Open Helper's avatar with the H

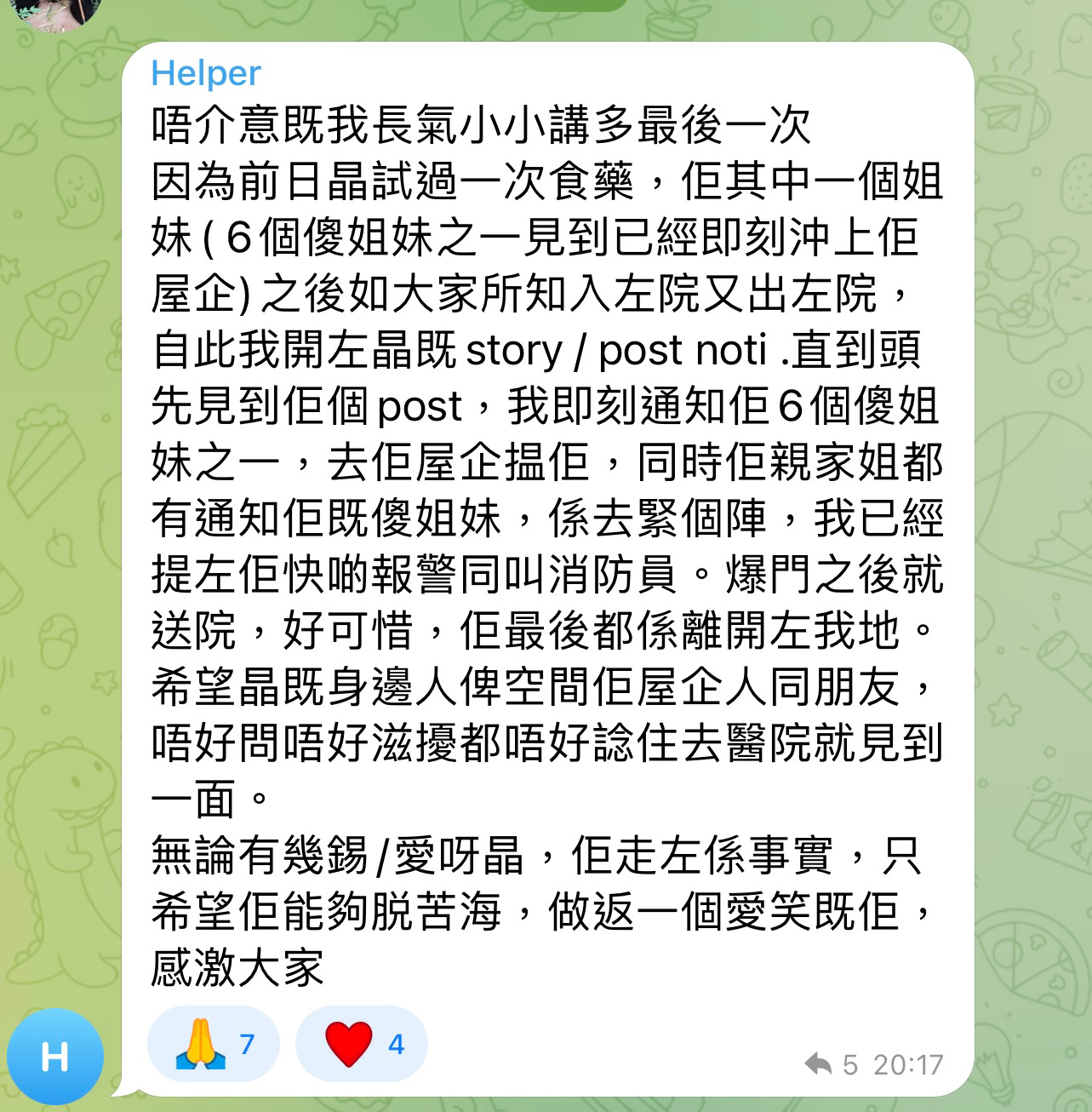54,1058
